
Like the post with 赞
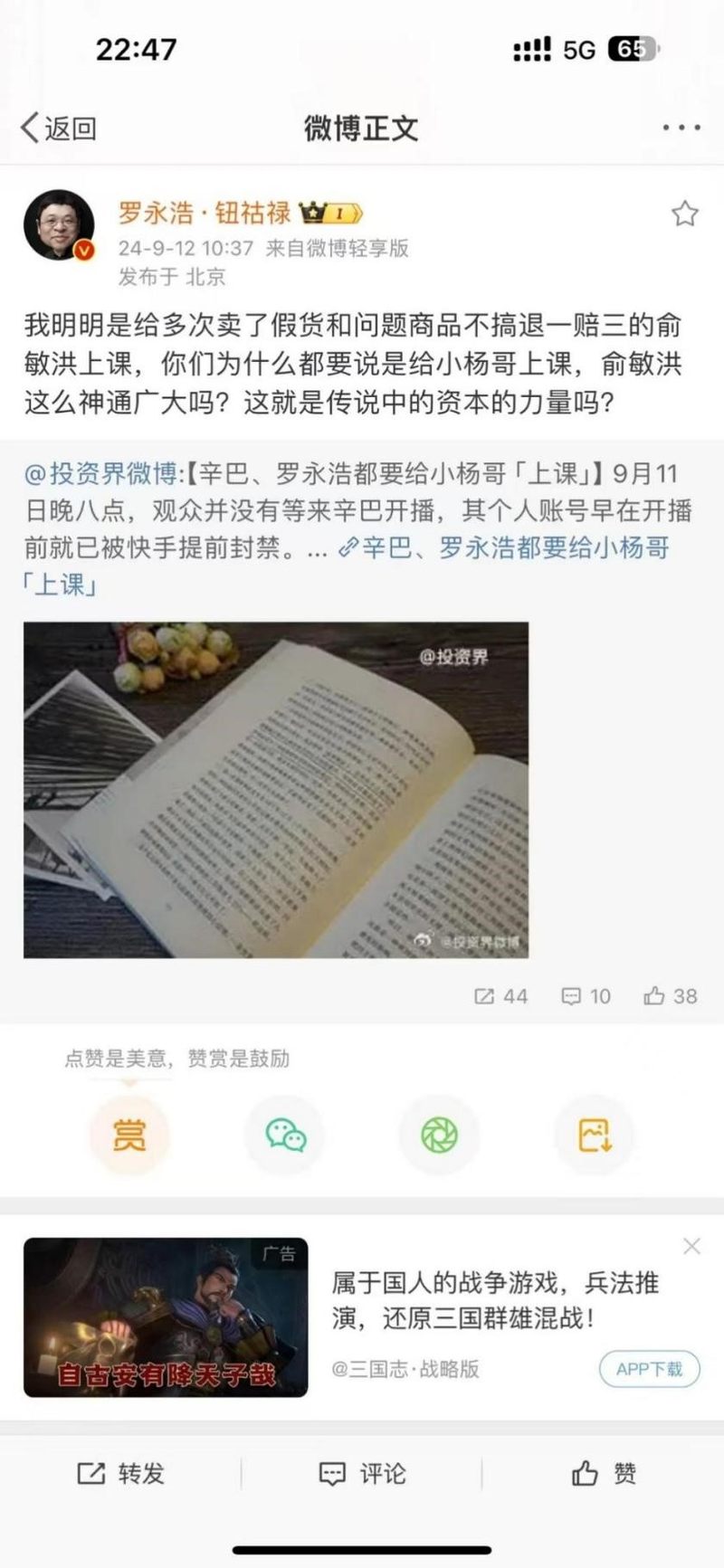pyautogui.click(x=604, y=1474)
